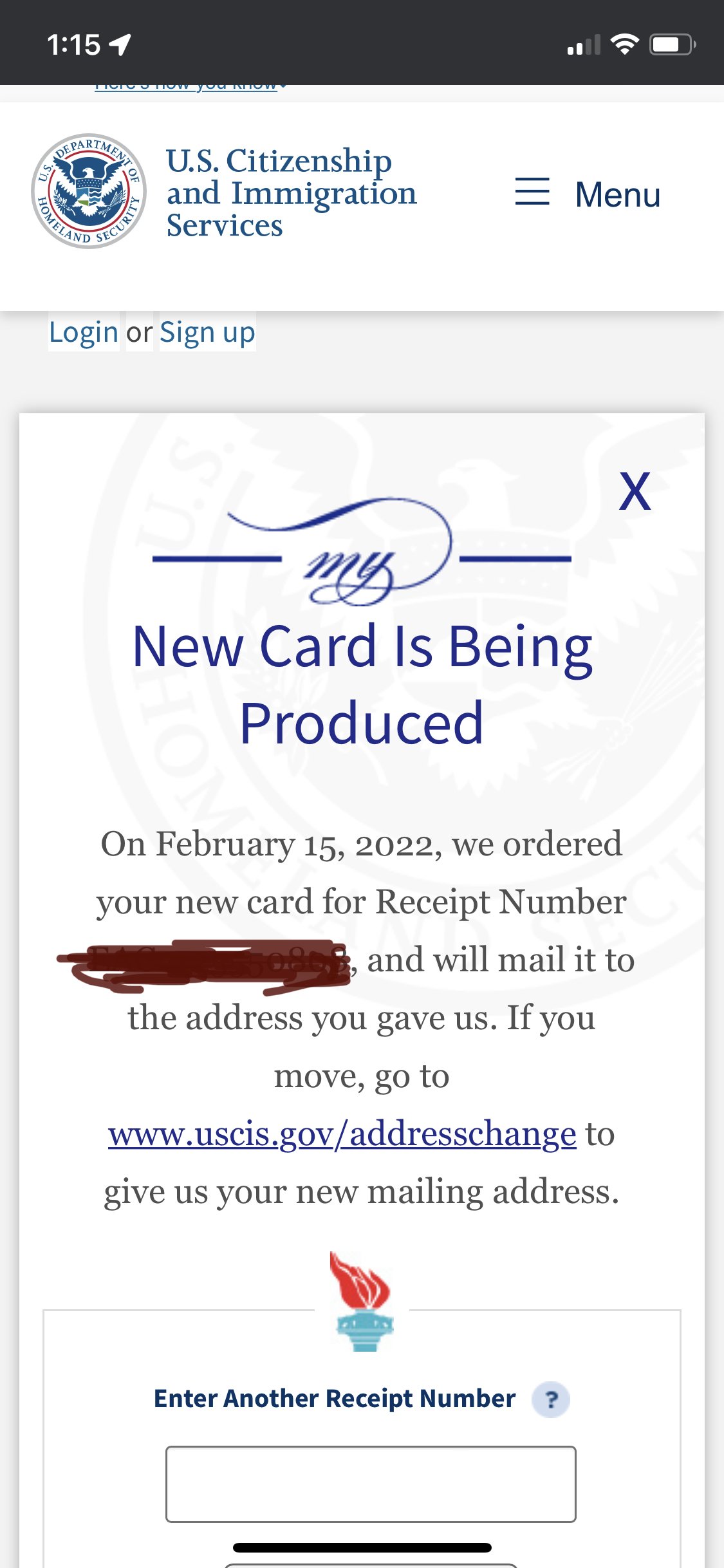The image size is (724, 1568).
Task: Close the case status card
Action: (x=635, y=492)
